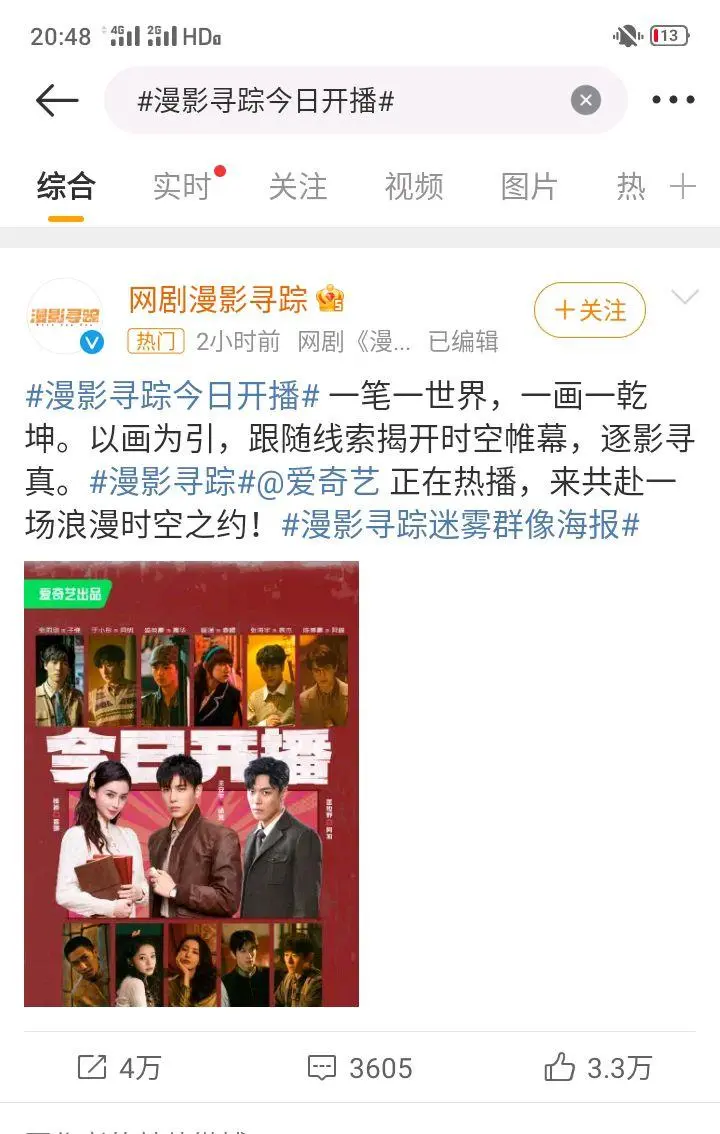Viewport: 720px width, 1134px height.
Task: Switch to the 图片 tab
Action: pos(529,187)
